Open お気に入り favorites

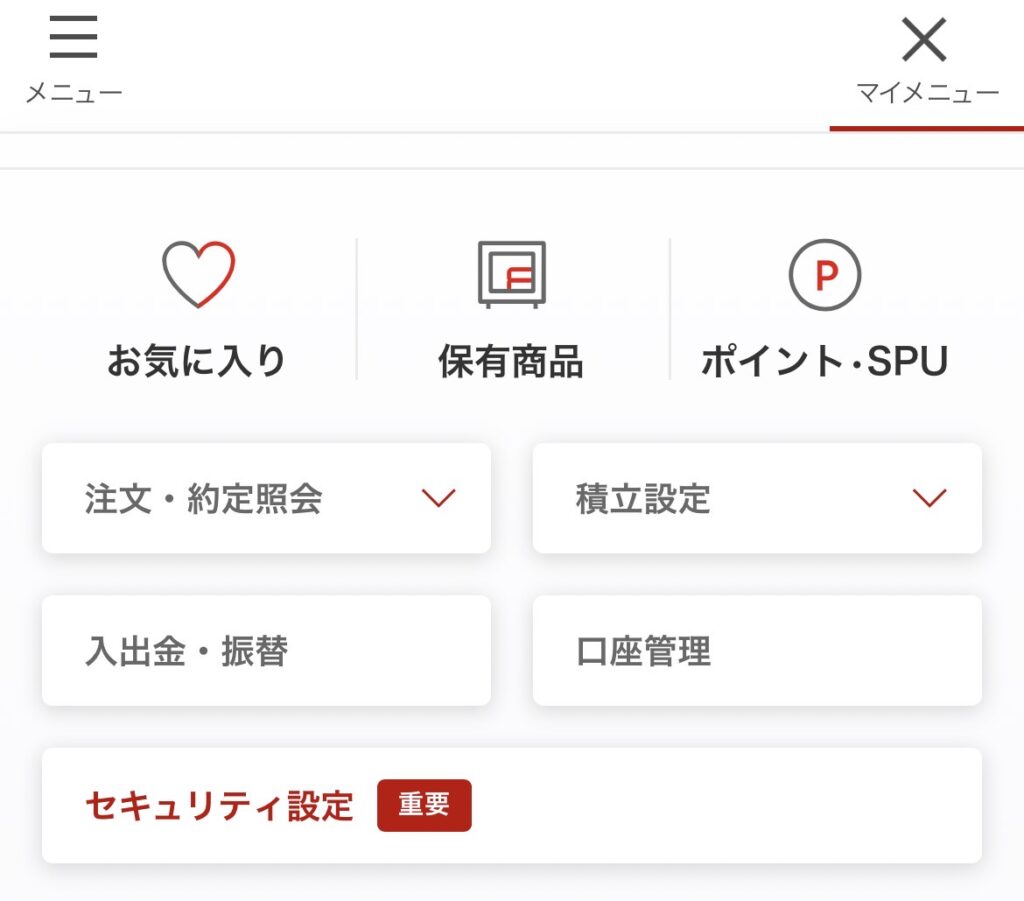coord(197,310)
